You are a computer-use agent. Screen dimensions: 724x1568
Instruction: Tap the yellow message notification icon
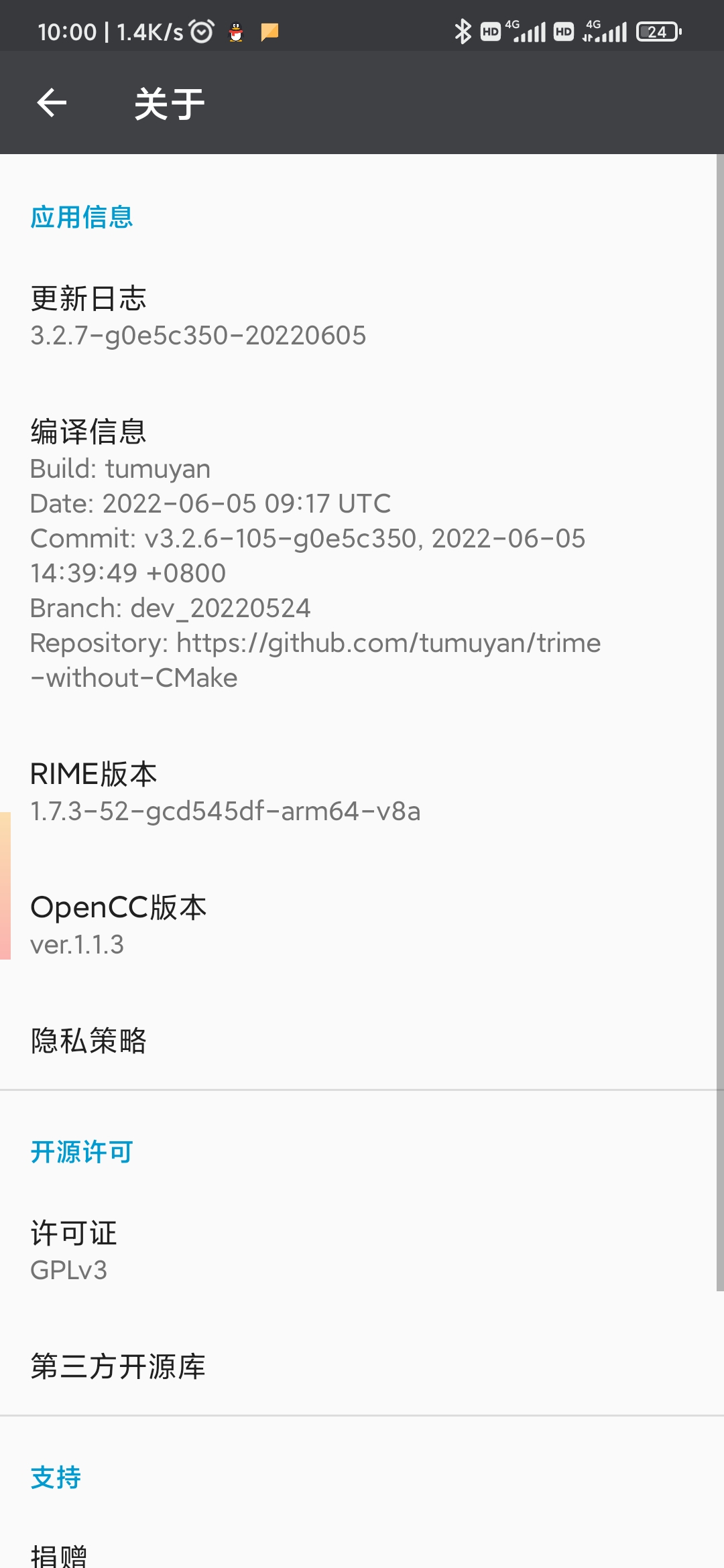(x=270, y=31)
